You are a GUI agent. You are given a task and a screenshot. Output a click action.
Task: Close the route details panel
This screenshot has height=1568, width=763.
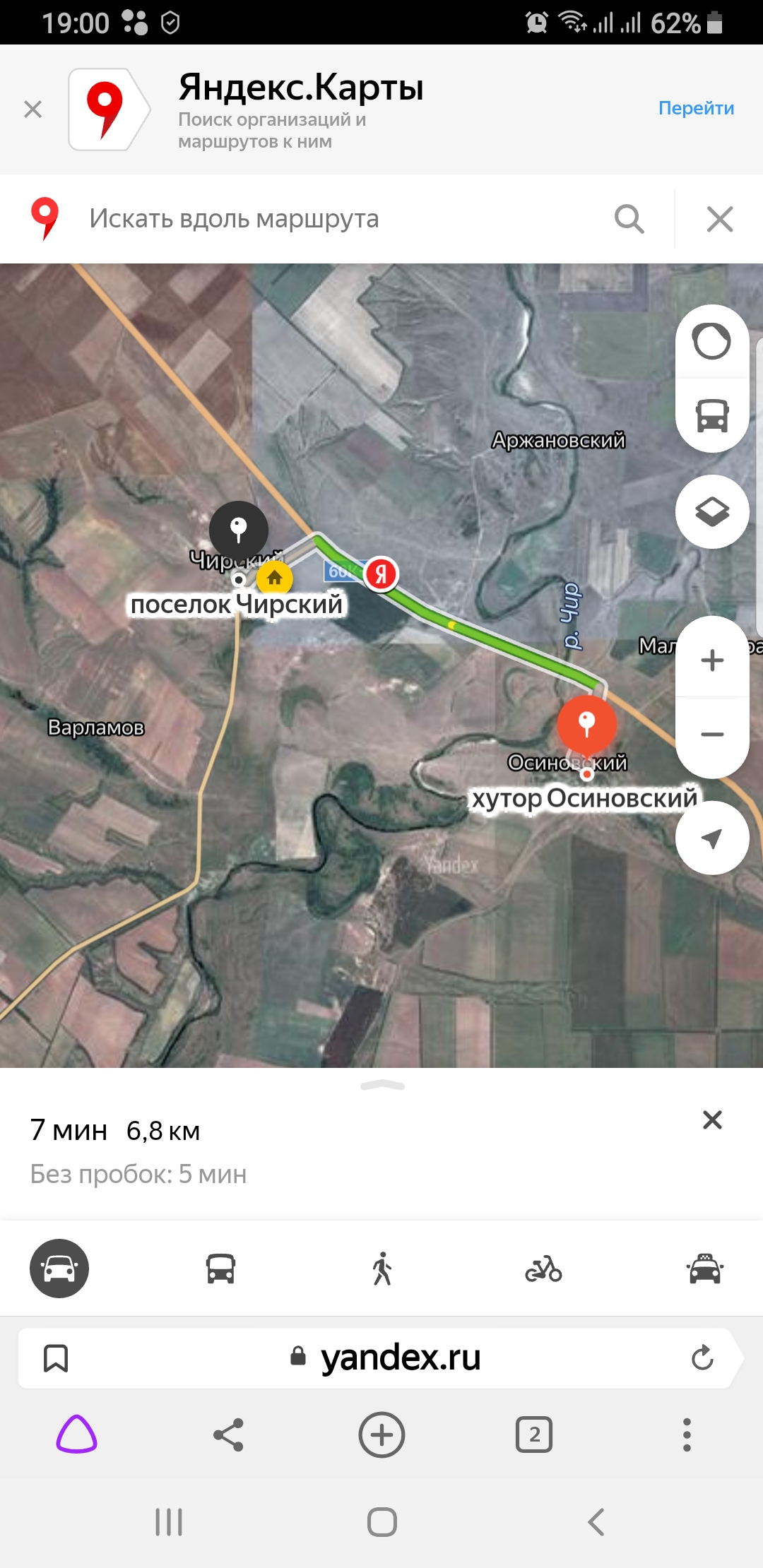712,1119
